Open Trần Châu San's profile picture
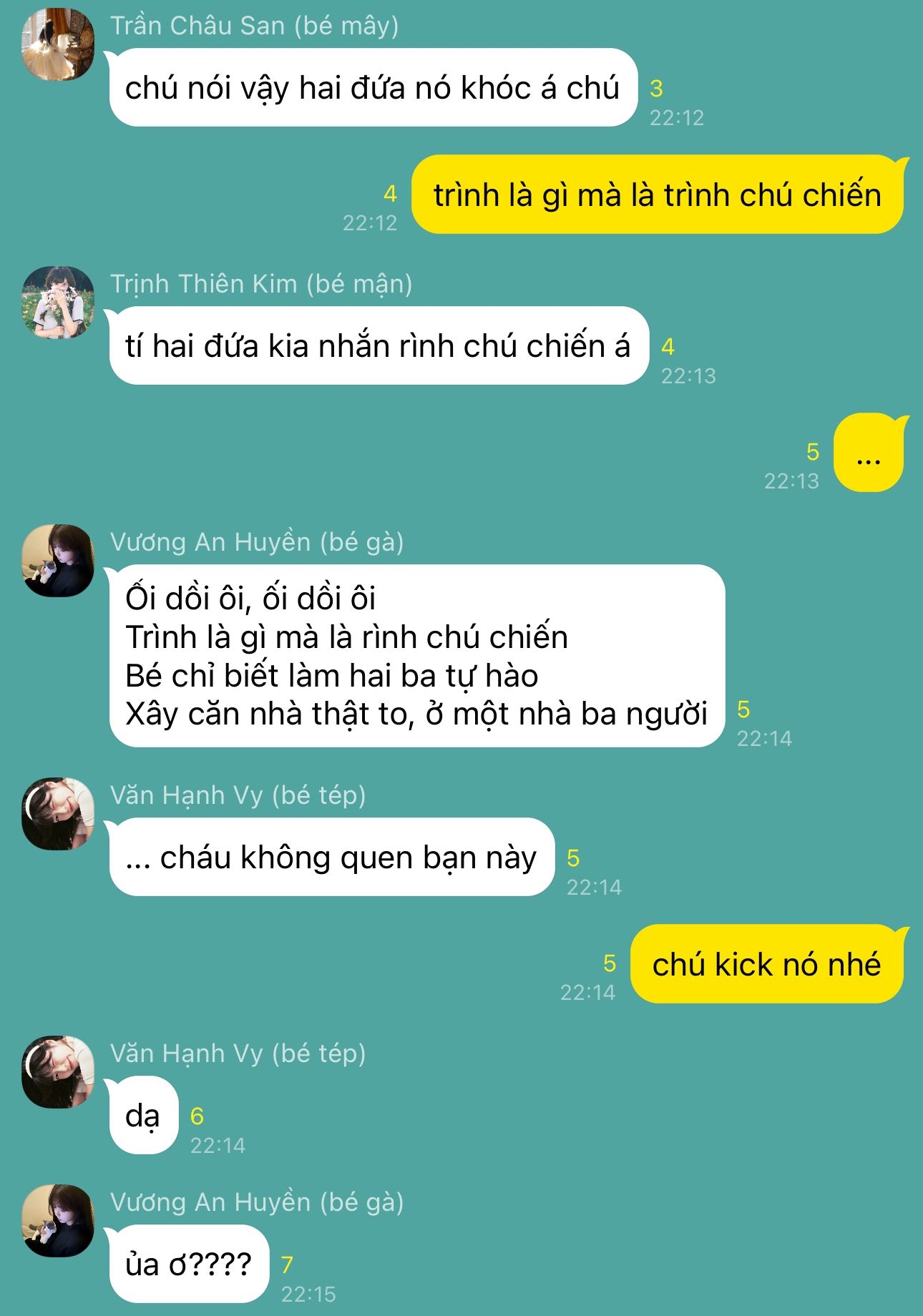 [58, 44]
